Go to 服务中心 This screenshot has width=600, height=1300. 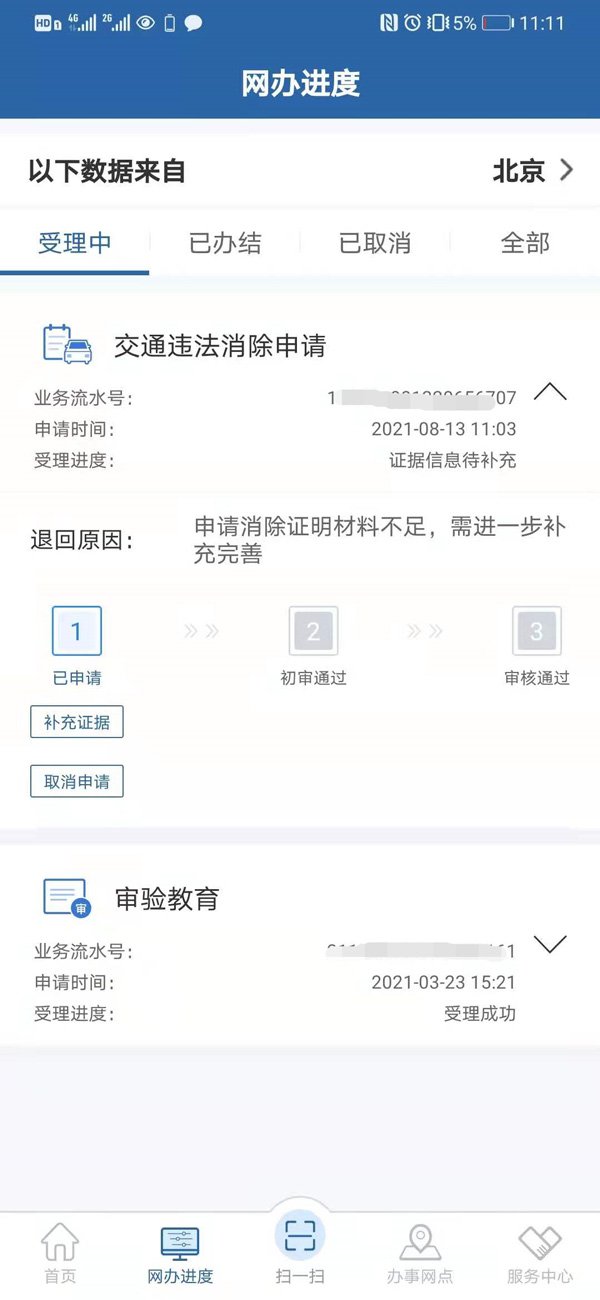(540, 1252)
